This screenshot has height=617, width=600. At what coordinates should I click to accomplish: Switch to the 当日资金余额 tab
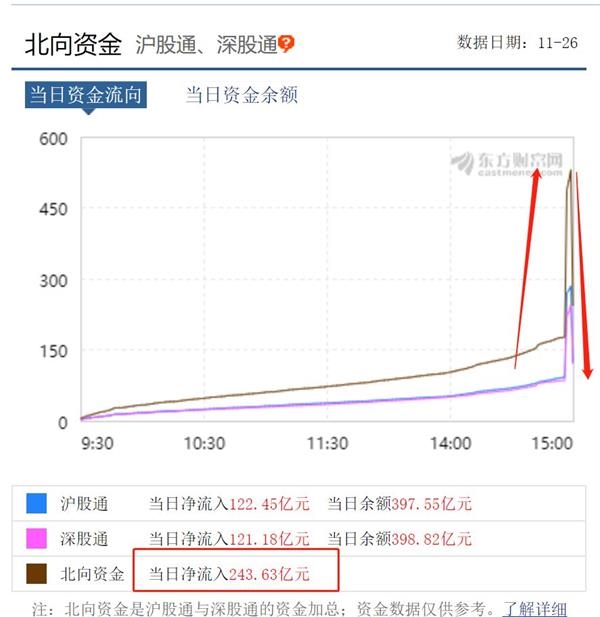coord(241,95)
